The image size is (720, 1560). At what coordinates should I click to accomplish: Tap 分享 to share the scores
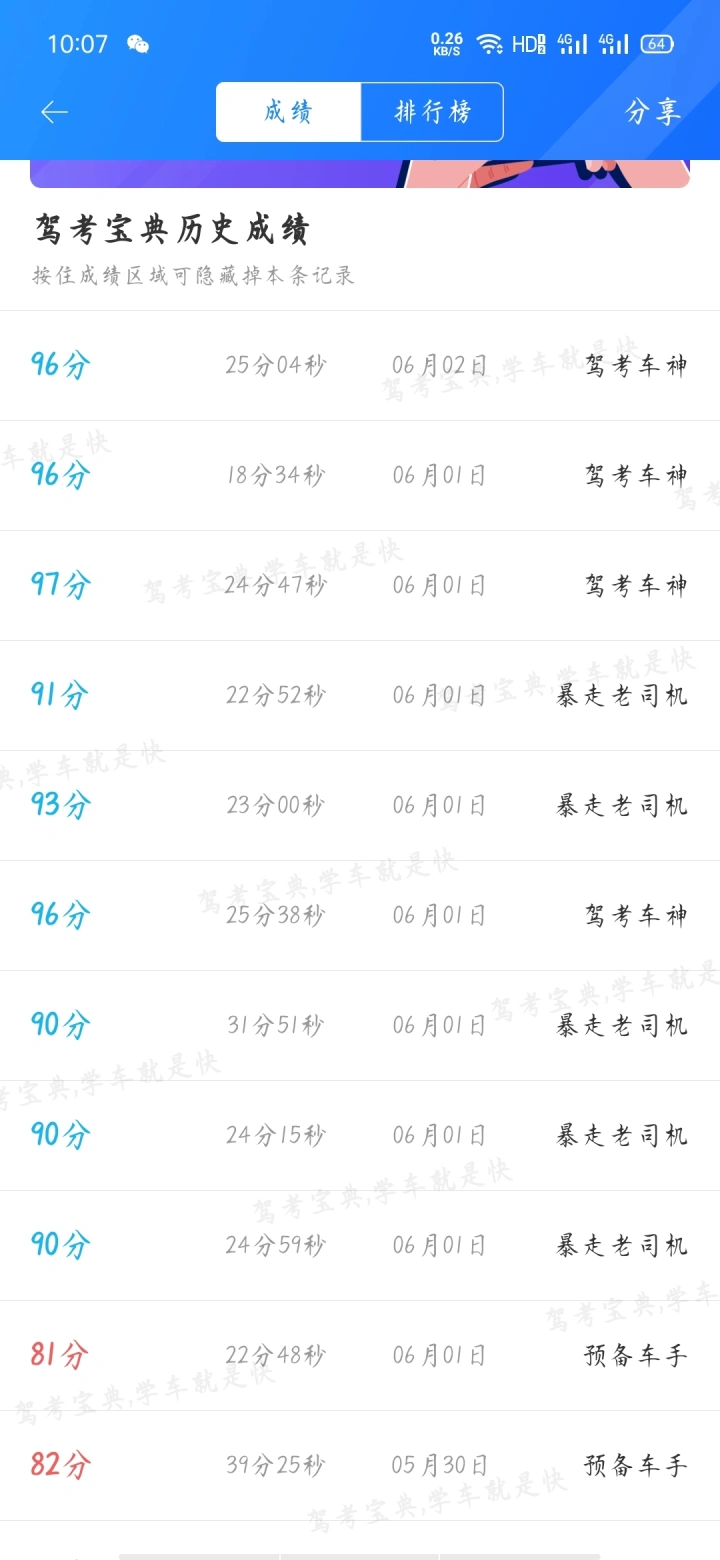pyautogui.click(x=653, y=112)
